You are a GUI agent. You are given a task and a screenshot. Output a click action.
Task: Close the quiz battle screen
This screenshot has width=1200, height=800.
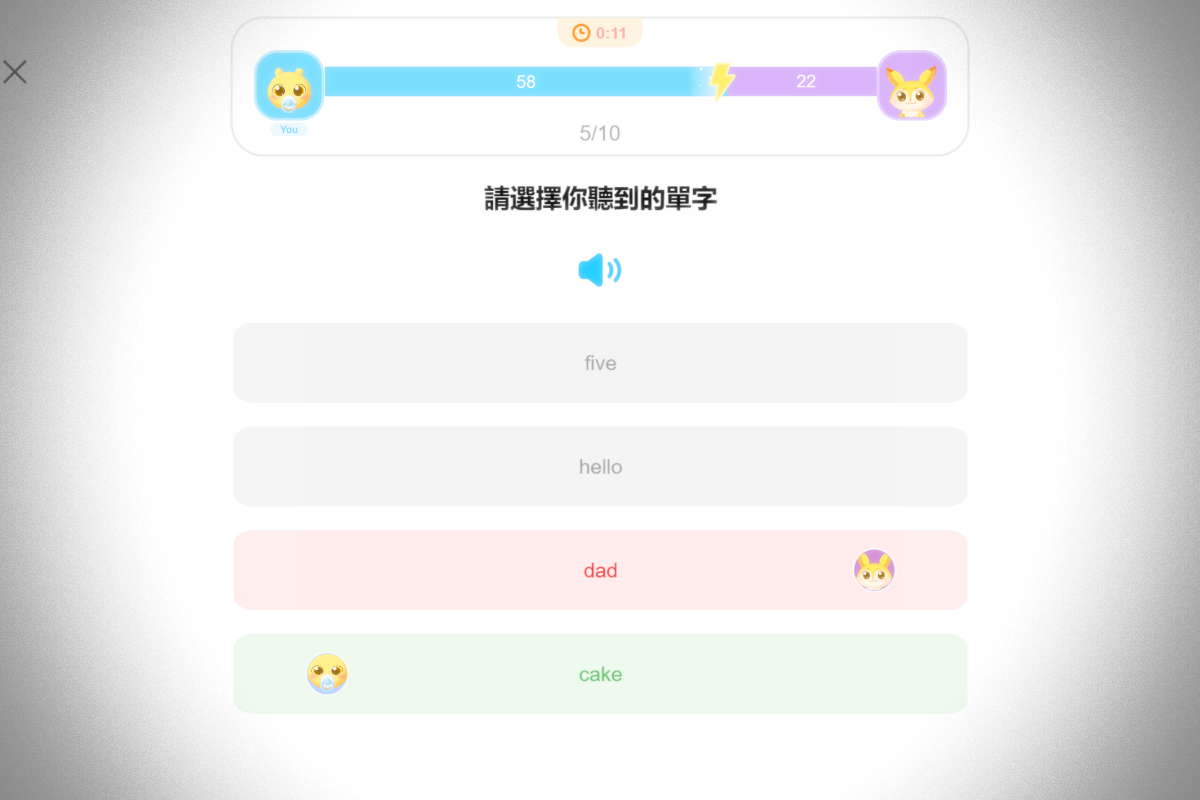(x=15, y=72)
